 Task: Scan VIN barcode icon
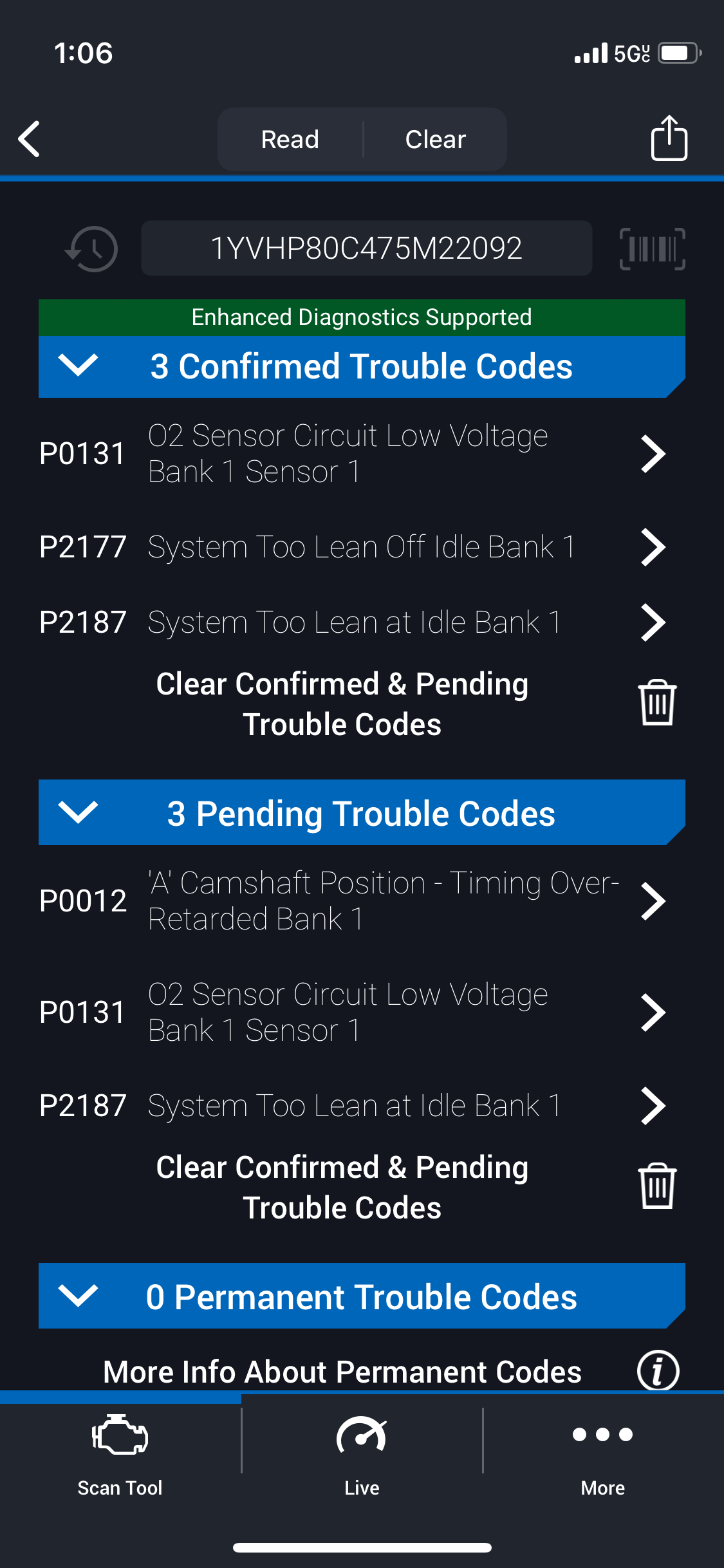click(x=652, y=248)
